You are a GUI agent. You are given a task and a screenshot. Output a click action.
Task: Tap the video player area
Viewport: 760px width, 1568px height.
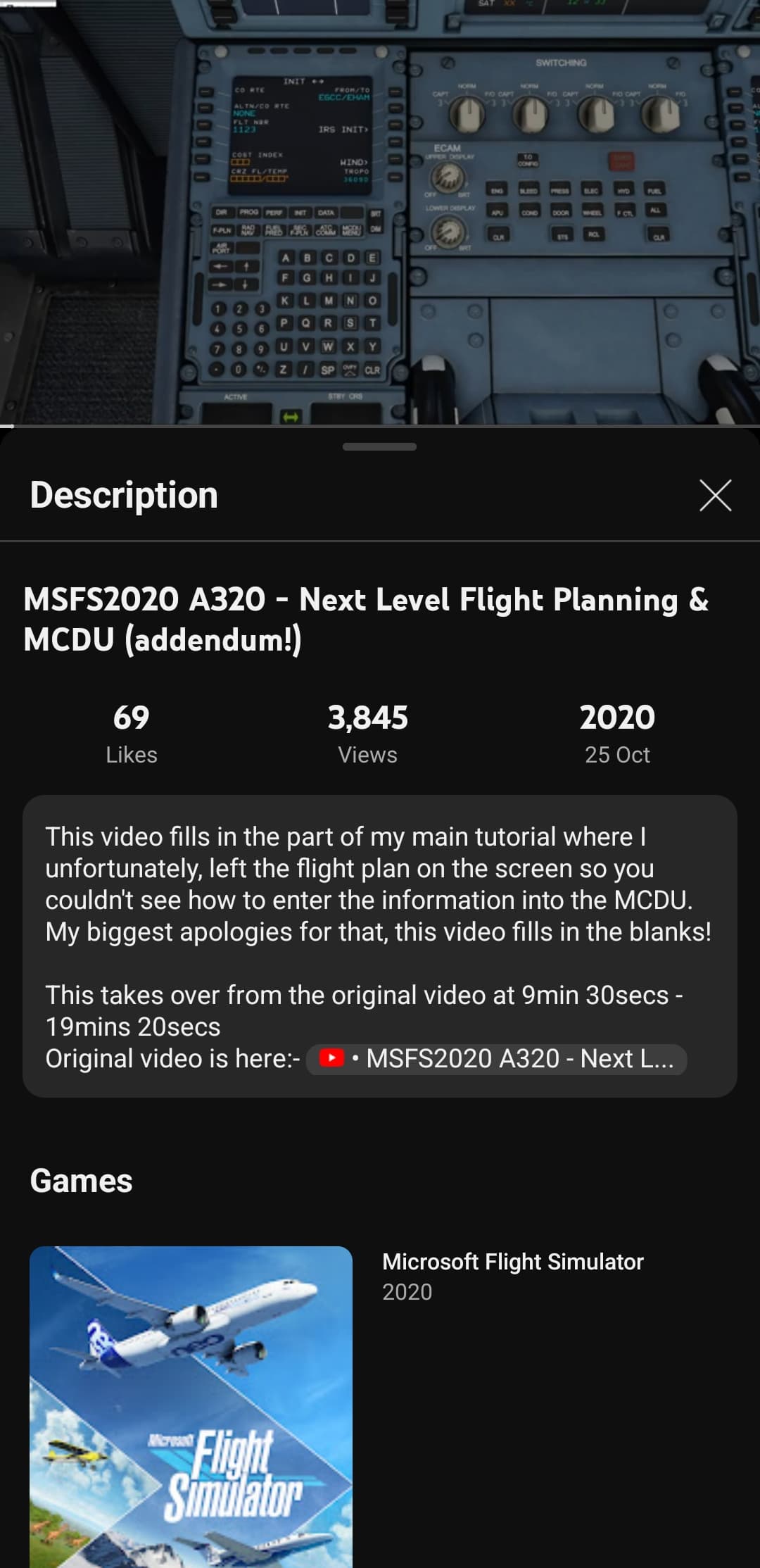coord(380,212)
